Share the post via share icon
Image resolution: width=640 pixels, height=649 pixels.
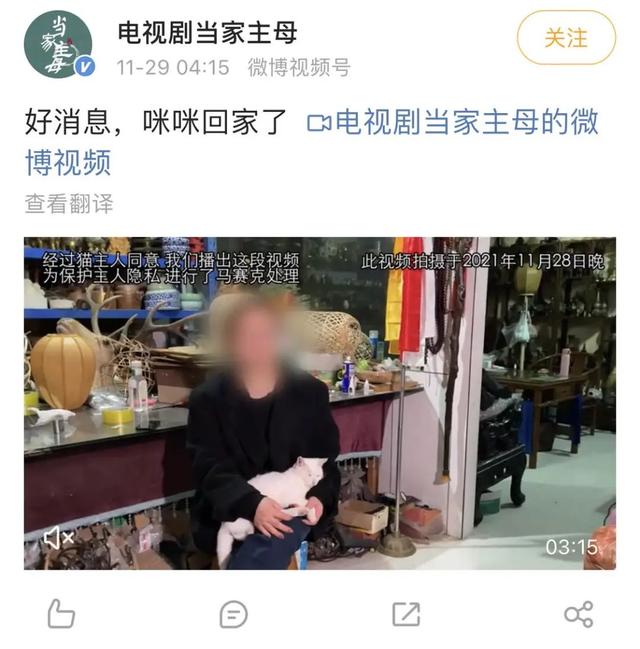pyautogui.click(x=578, y=614)
